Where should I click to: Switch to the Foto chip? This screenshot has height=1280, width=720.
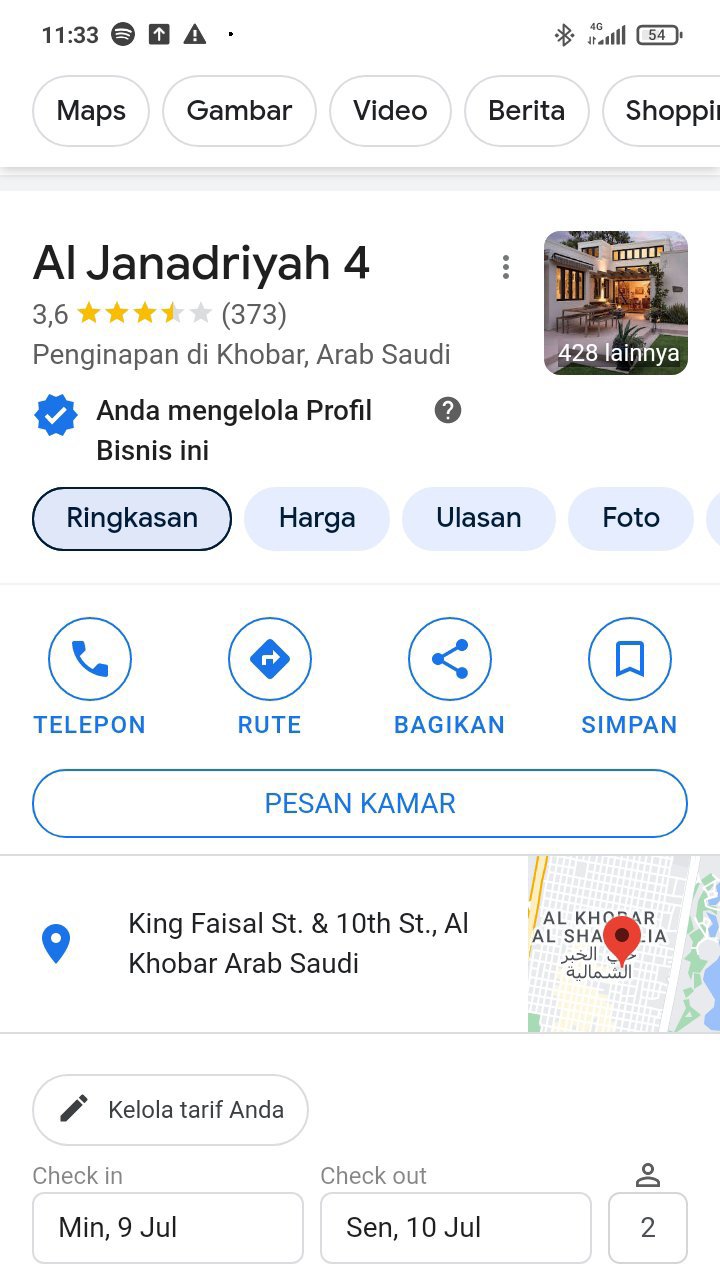[x=630, y=518]
